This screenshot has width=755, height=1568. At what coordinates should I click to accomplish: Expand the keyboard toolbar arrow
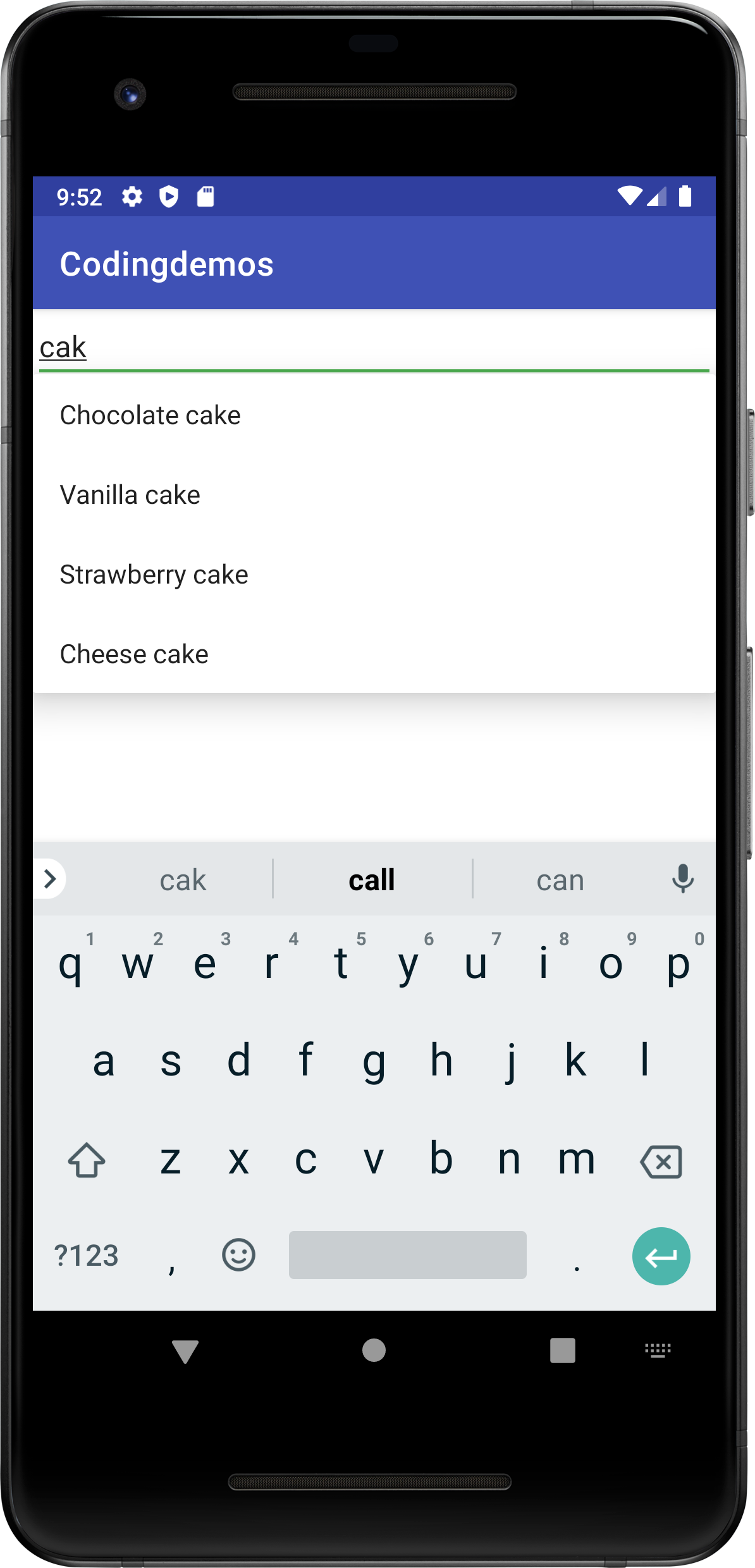point(50,879)
